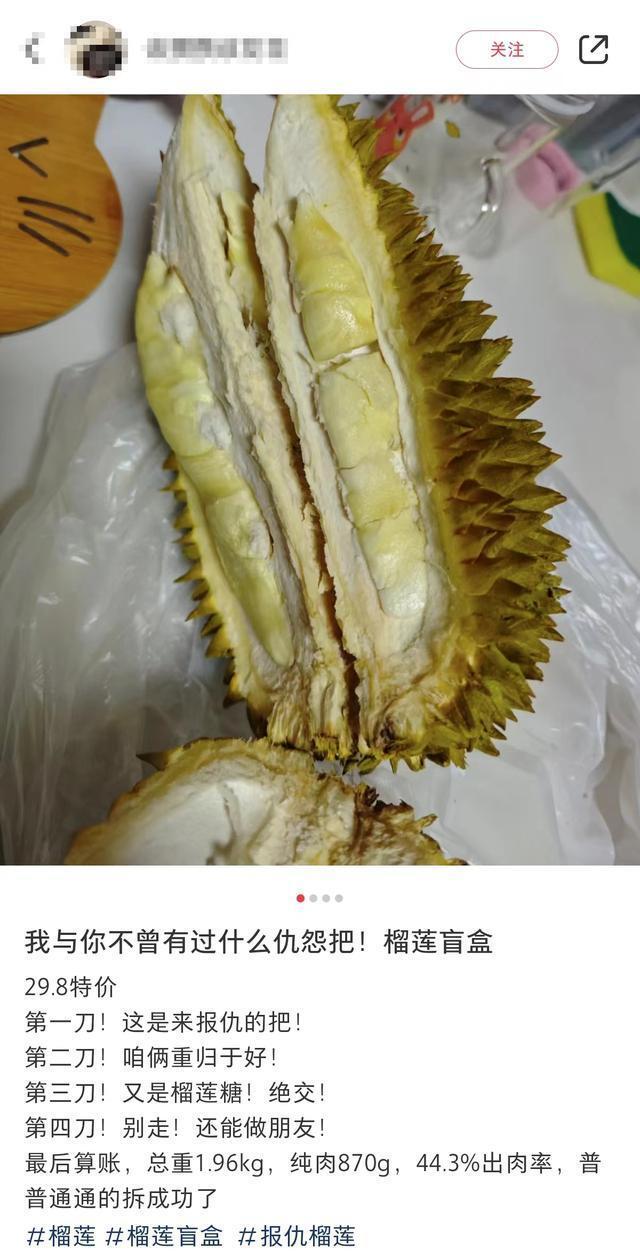Open the #榴莲 hashtag

pyautogui.click(x=60, y=1236)
